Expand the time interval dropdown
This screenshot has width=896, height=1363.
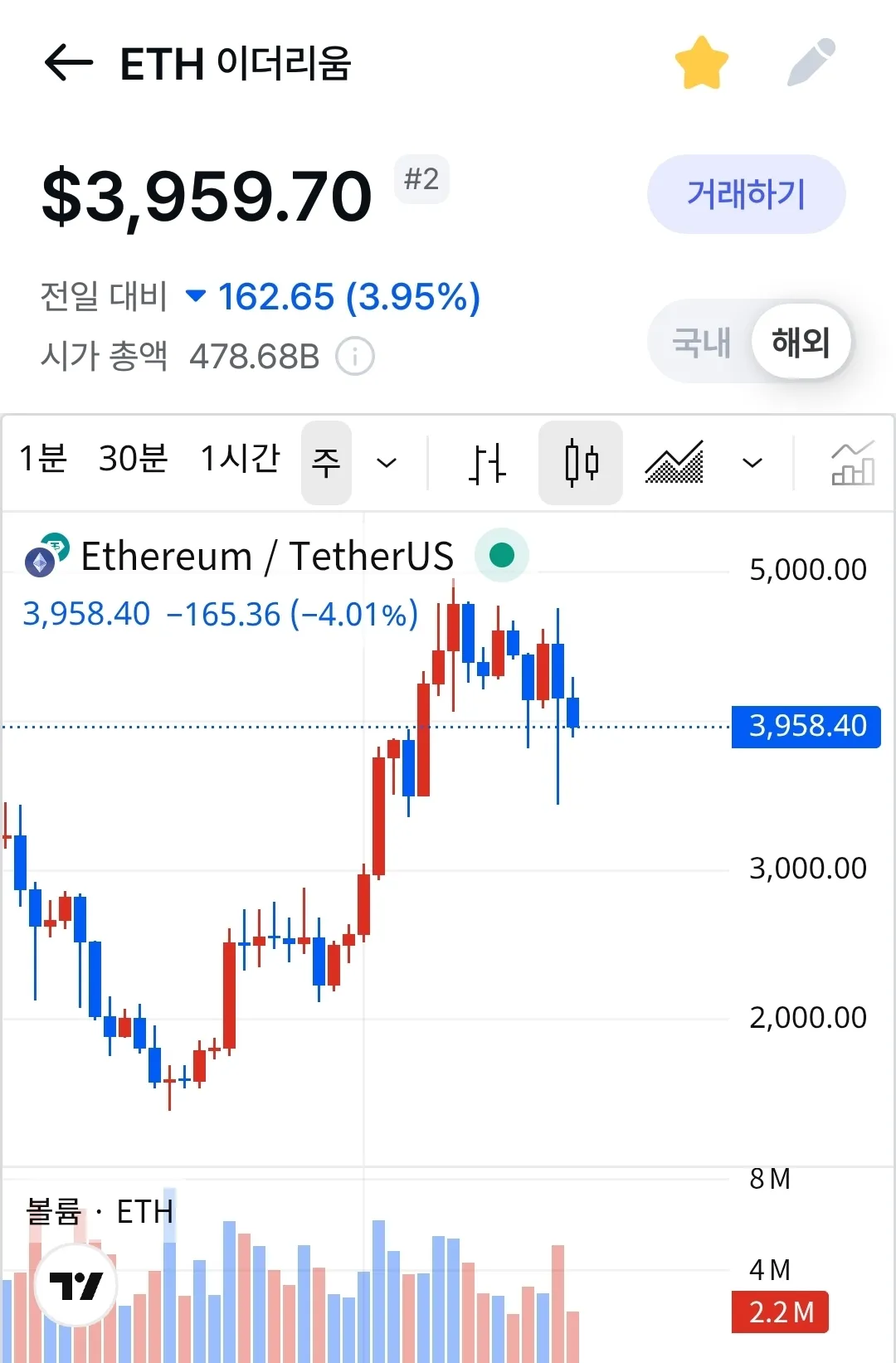[387, 463]
